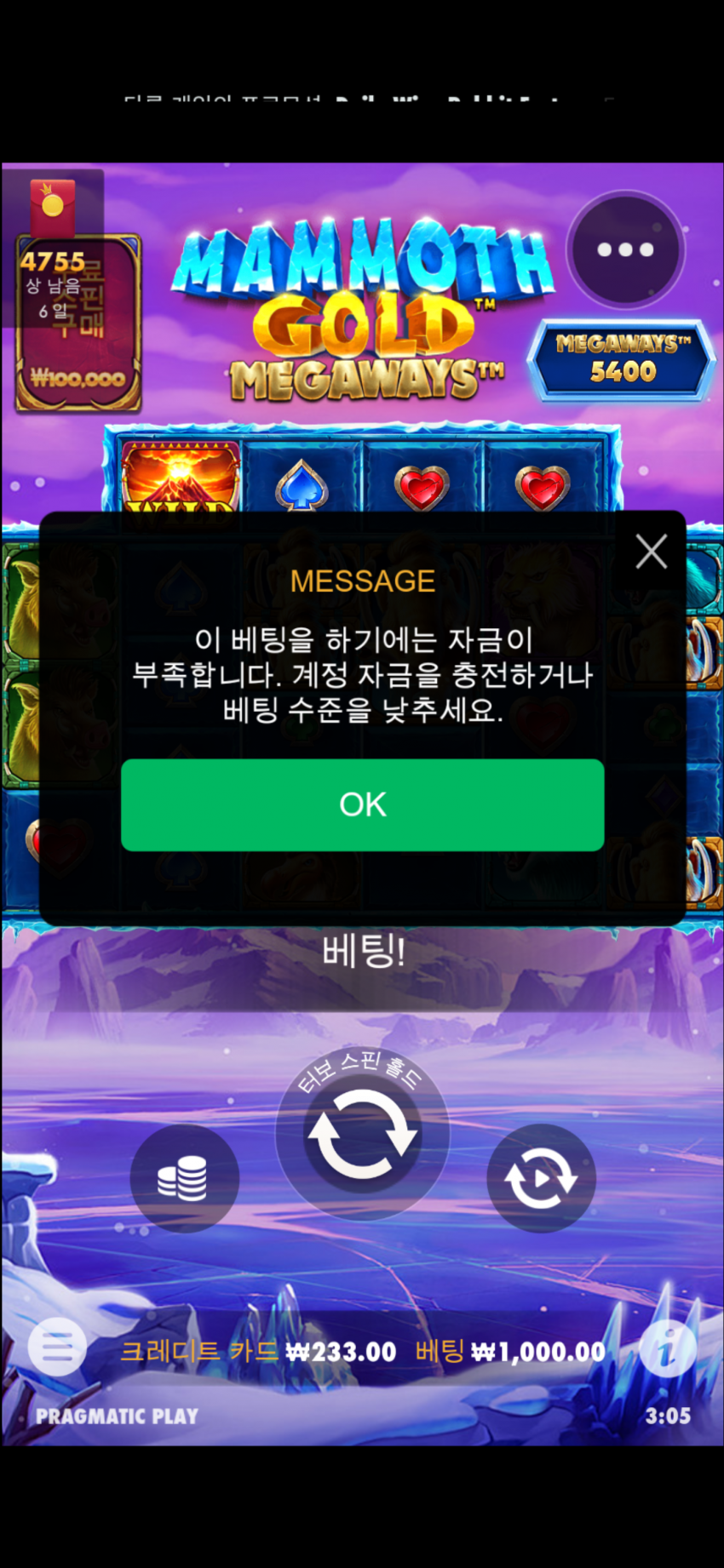724x1568 pixels.
Task: Open the ₩100,000 free spins promo card
Action: (x=78, y=323)
